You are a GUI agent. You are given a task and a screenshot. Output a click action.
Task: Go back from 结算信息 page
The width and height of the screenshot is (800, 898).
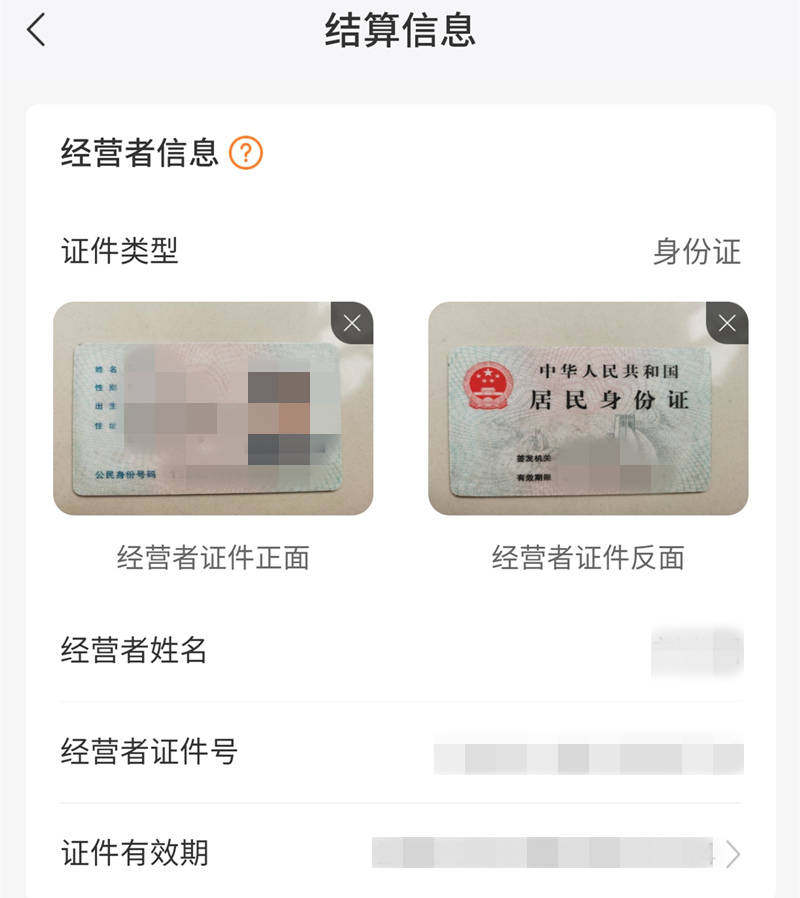(x=37, y=30)
